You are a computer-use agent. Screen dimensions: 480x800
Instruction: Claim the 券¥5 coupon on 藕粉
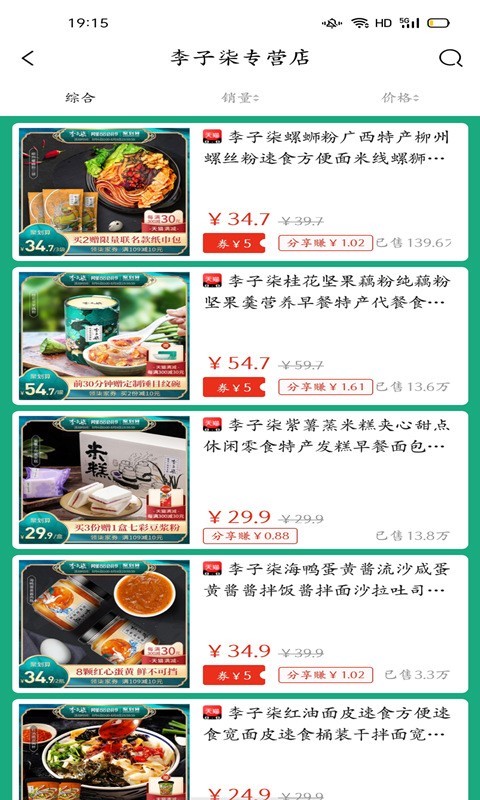point(234,387)
